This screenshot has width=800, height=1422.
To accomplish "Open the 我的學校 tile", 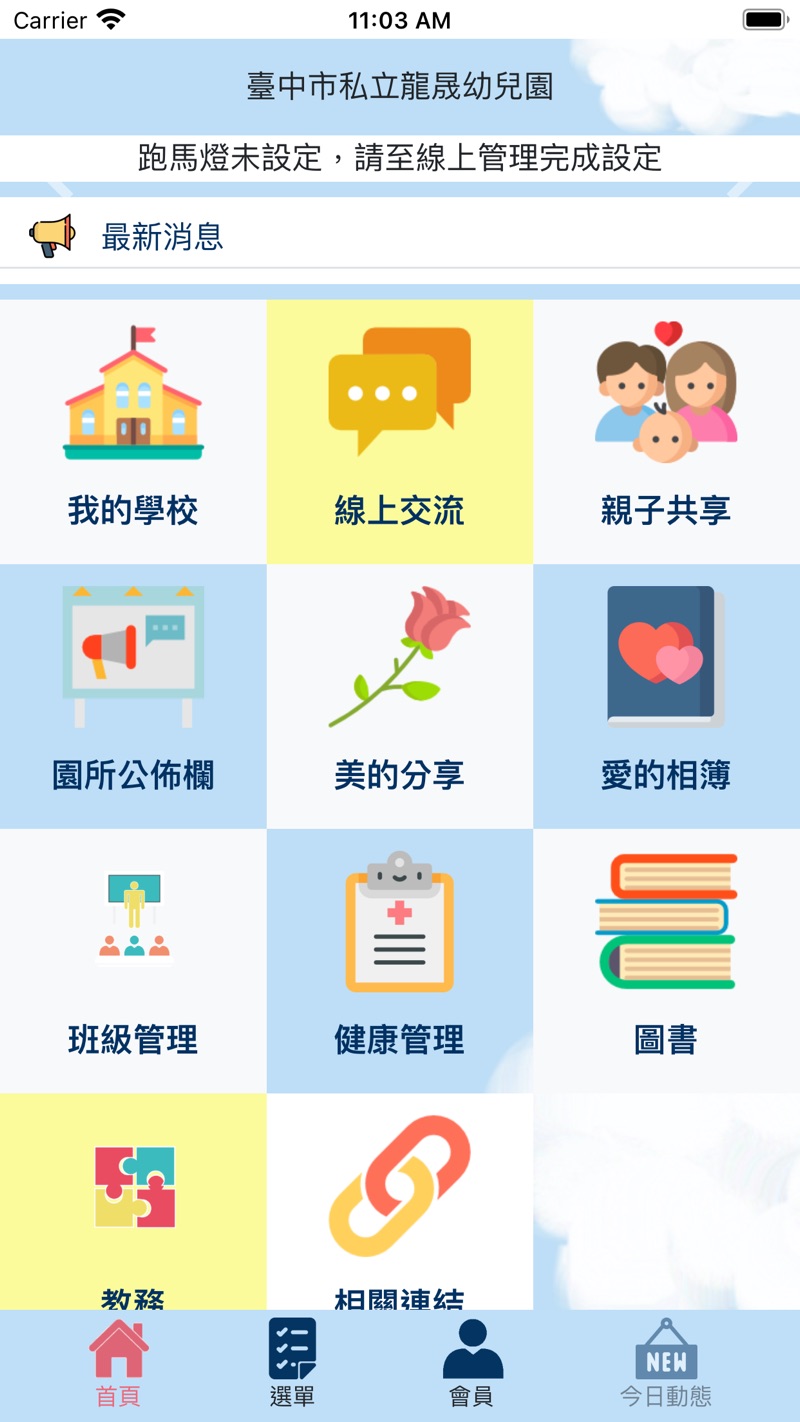I will point(133,432).
